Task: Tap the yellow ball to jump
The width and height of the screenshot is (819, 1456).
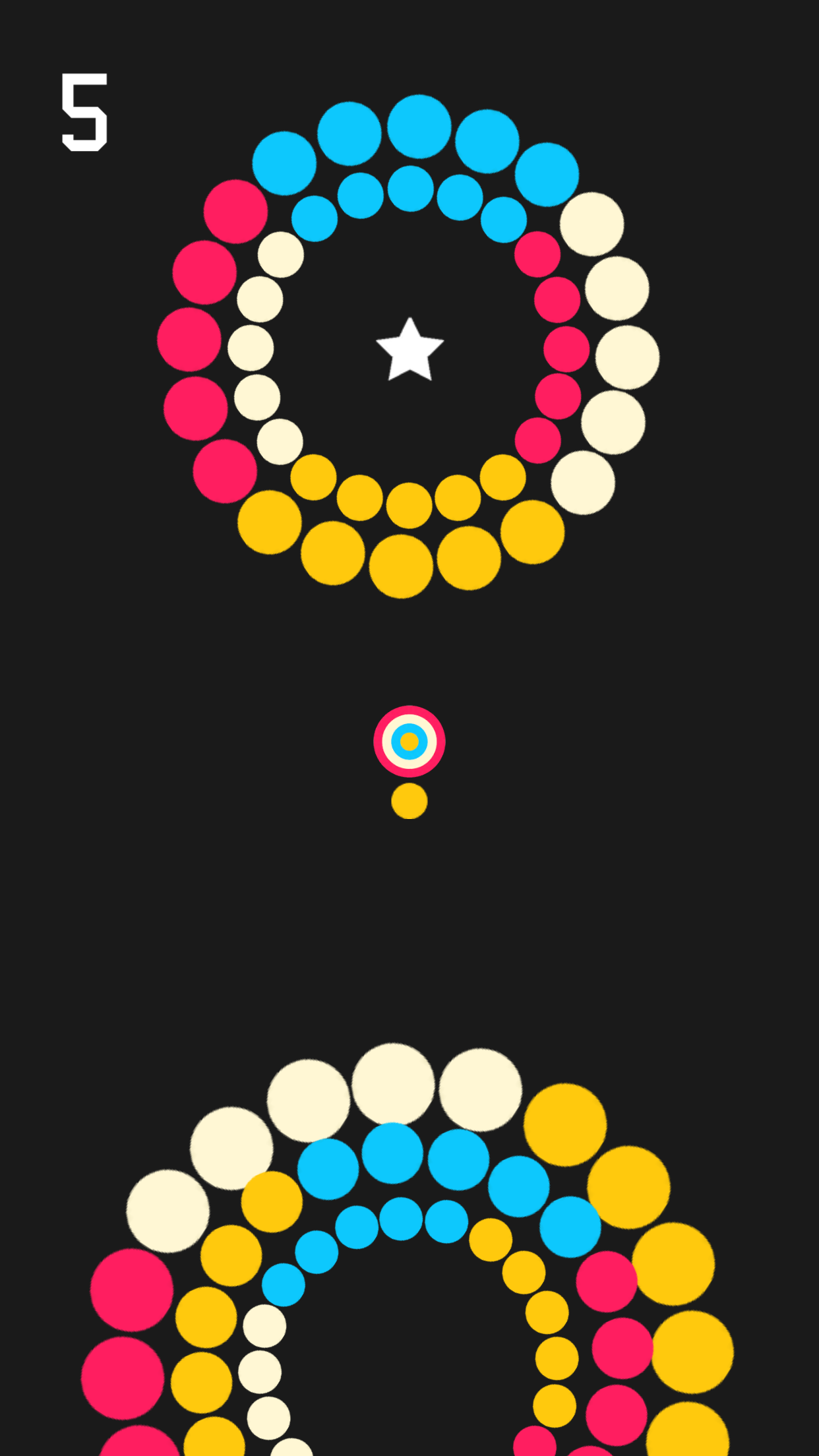Action: click(x=409, y=801)
